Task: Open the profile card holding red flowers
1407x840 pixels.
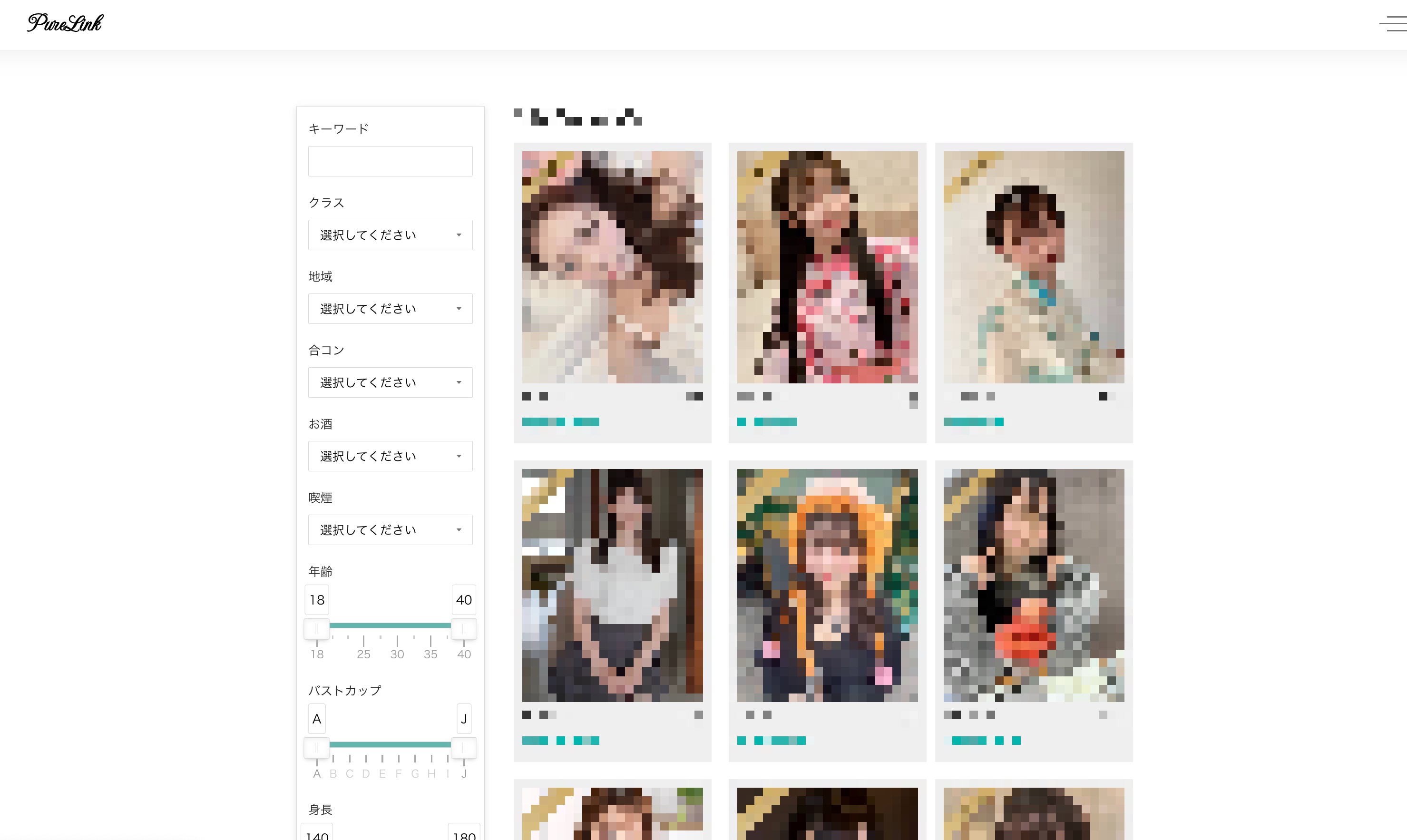Action: click(x=1034, y=585)
